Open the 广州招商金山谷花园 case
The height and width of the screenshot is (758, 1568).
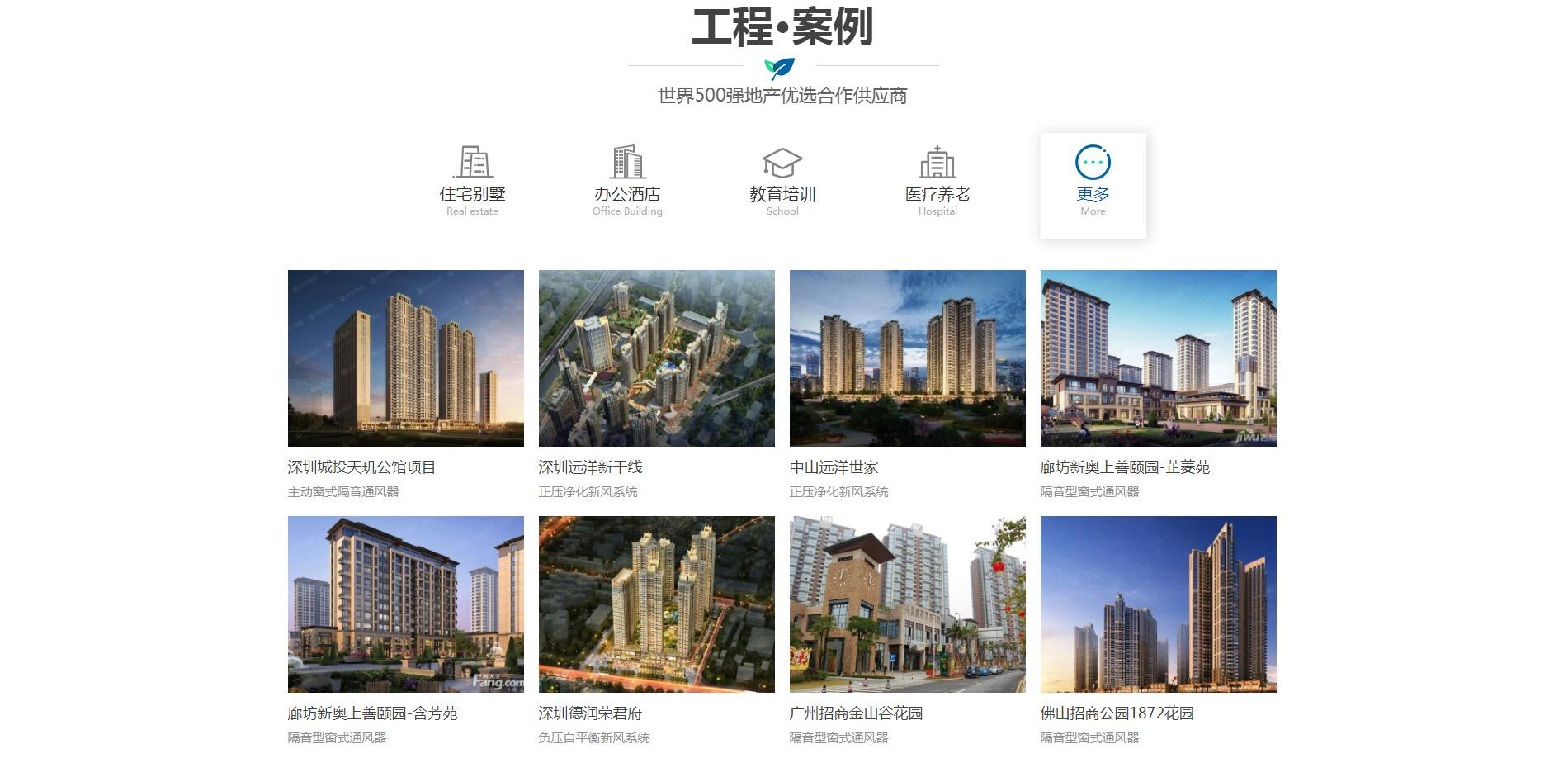[x=907, y=604]
